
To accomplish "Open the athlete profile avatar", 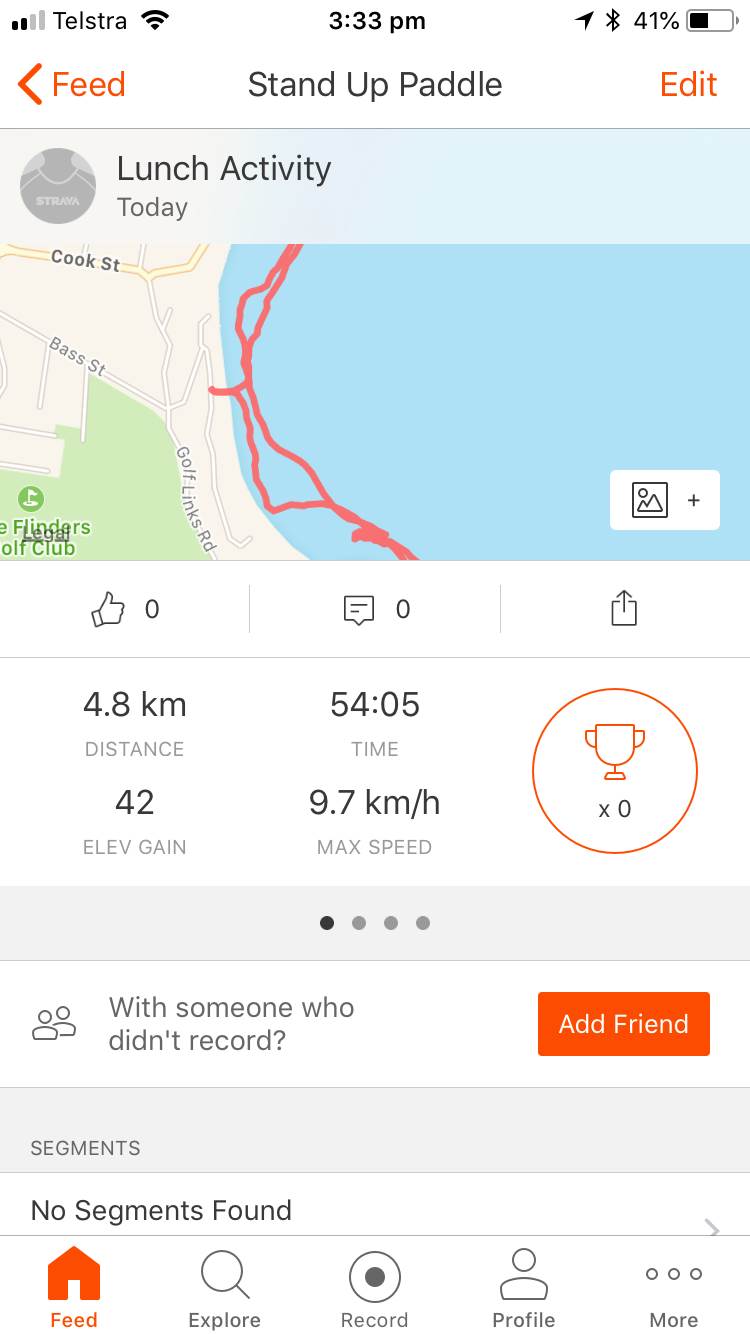I will (x=58, y=186).
